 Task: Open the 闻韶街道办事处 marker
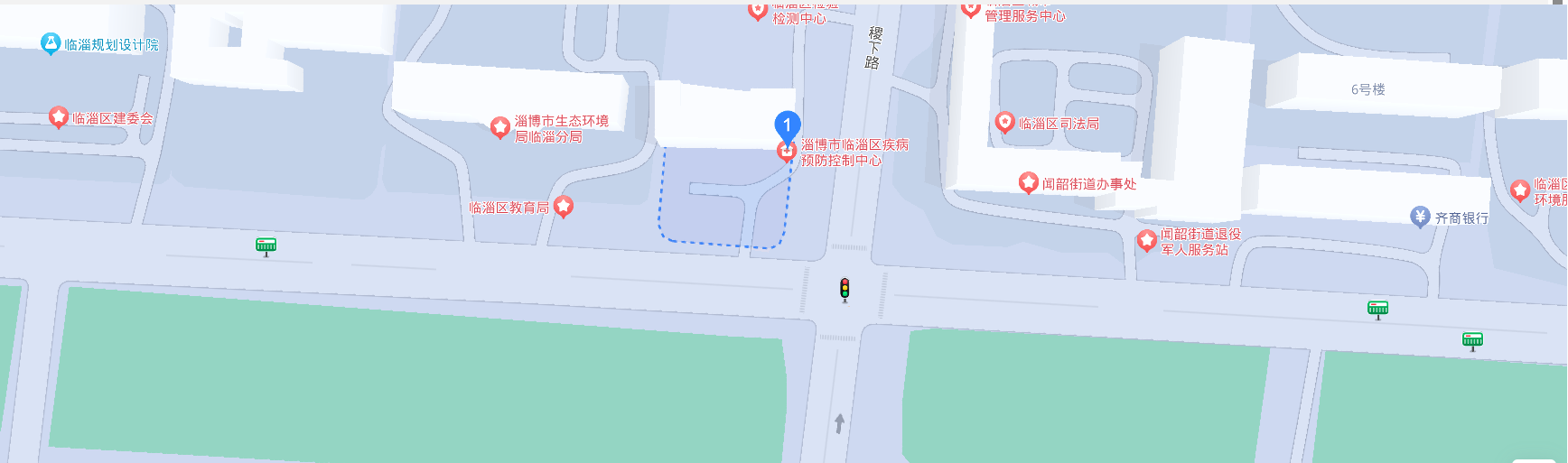click(x=1028, y=183)
